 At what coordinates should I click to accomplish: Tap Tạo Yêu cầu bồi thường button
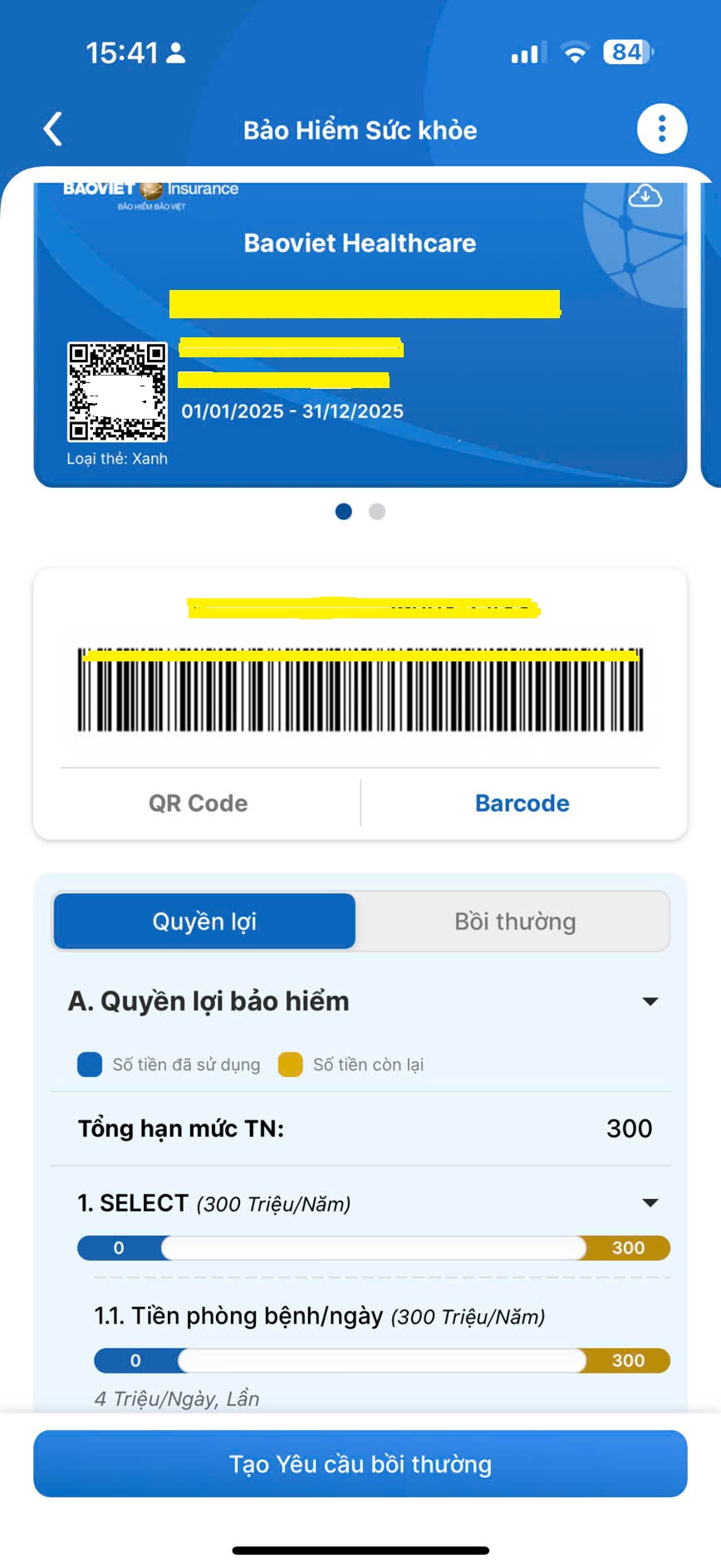[360, 1463]
